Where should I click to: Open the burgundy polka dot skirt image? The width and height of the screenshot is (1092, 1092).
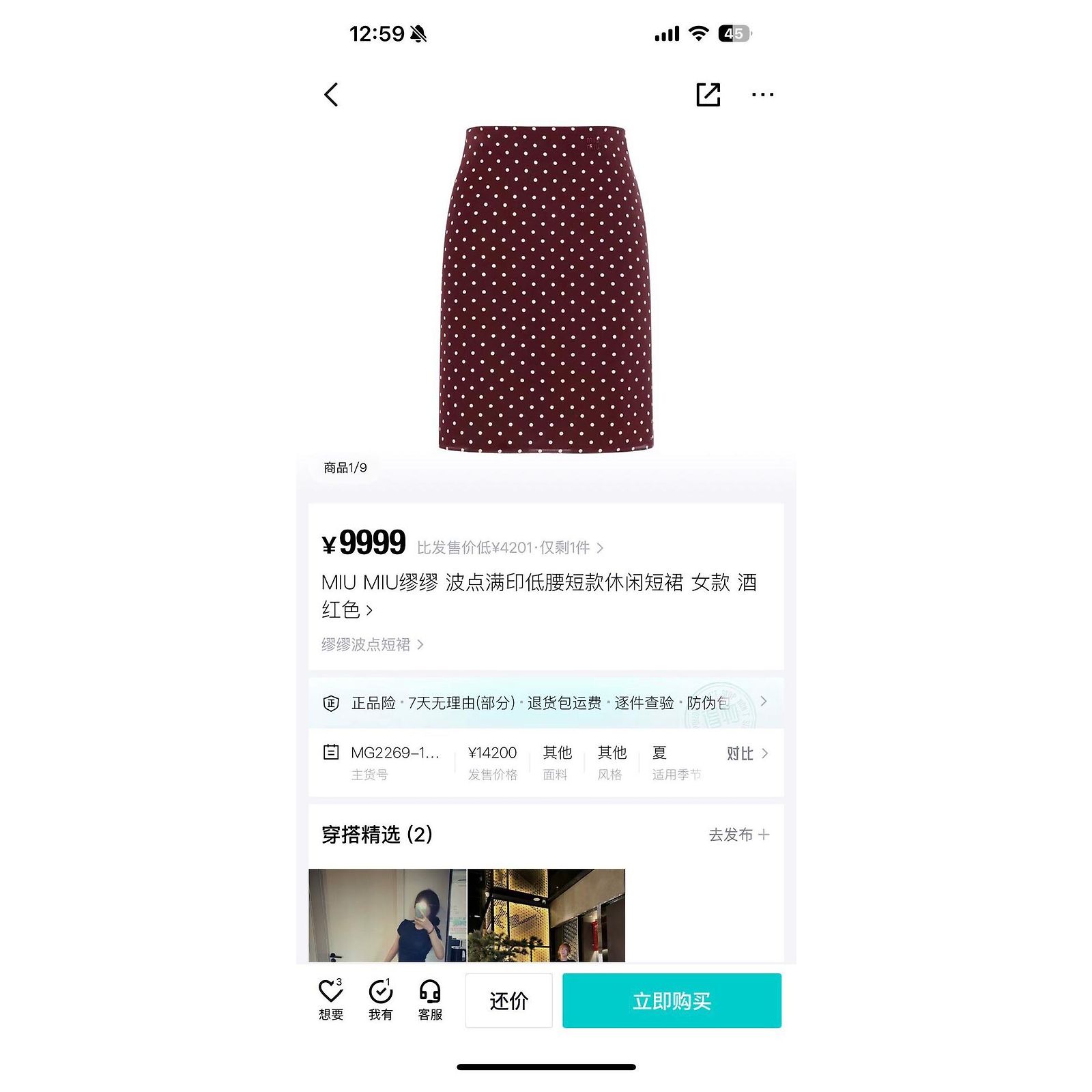(546, 288)
